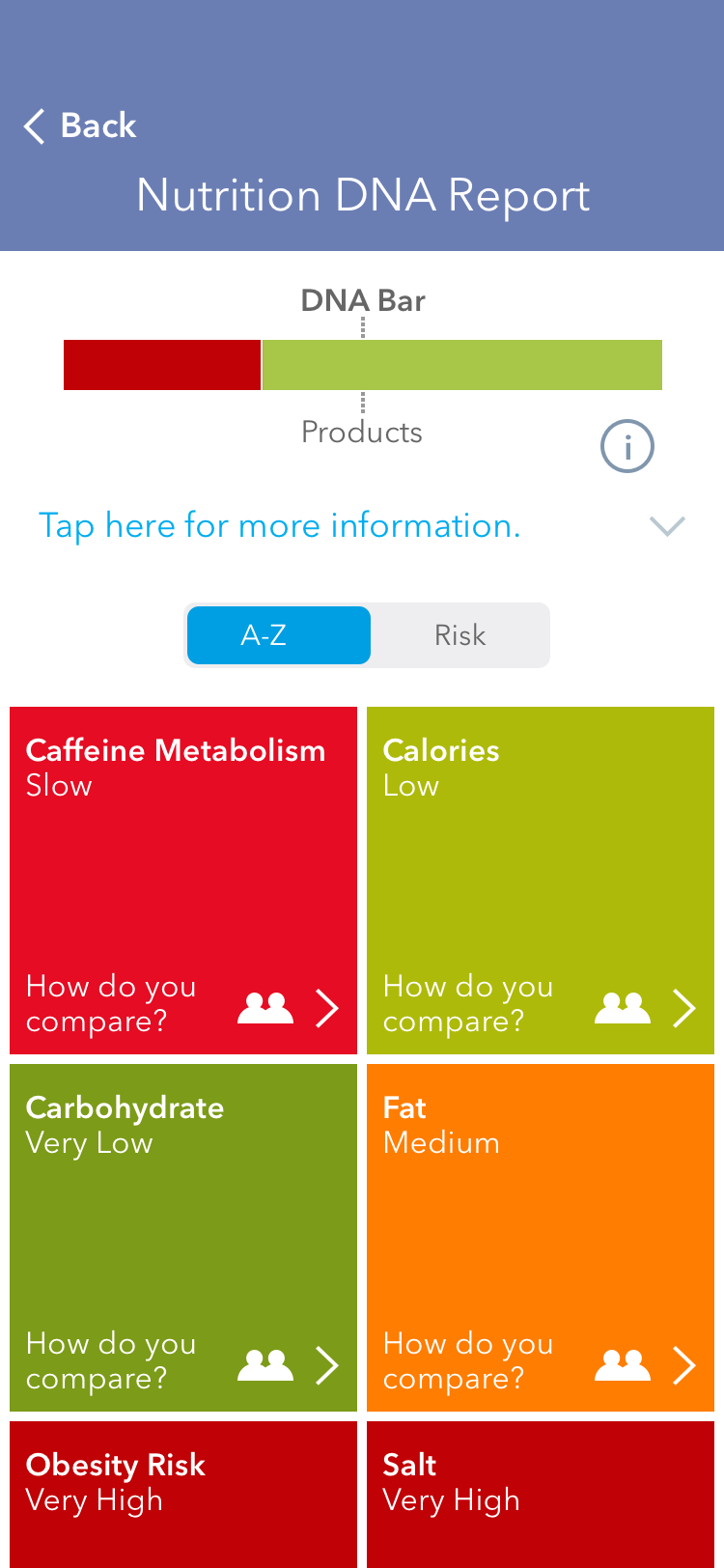Open the Carbohydrate Very Low card

click(183, 1236)
